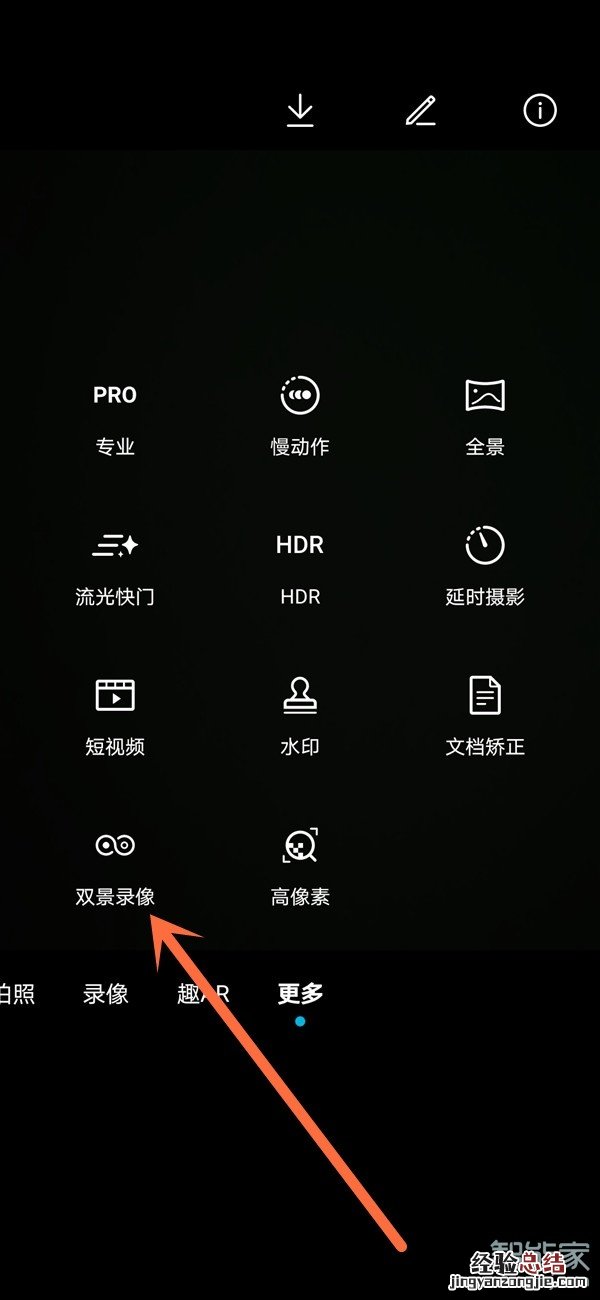The image size is (600, 1300).
Task: Choose the 短视频 short video mode
Action: (x=115, y=718)
